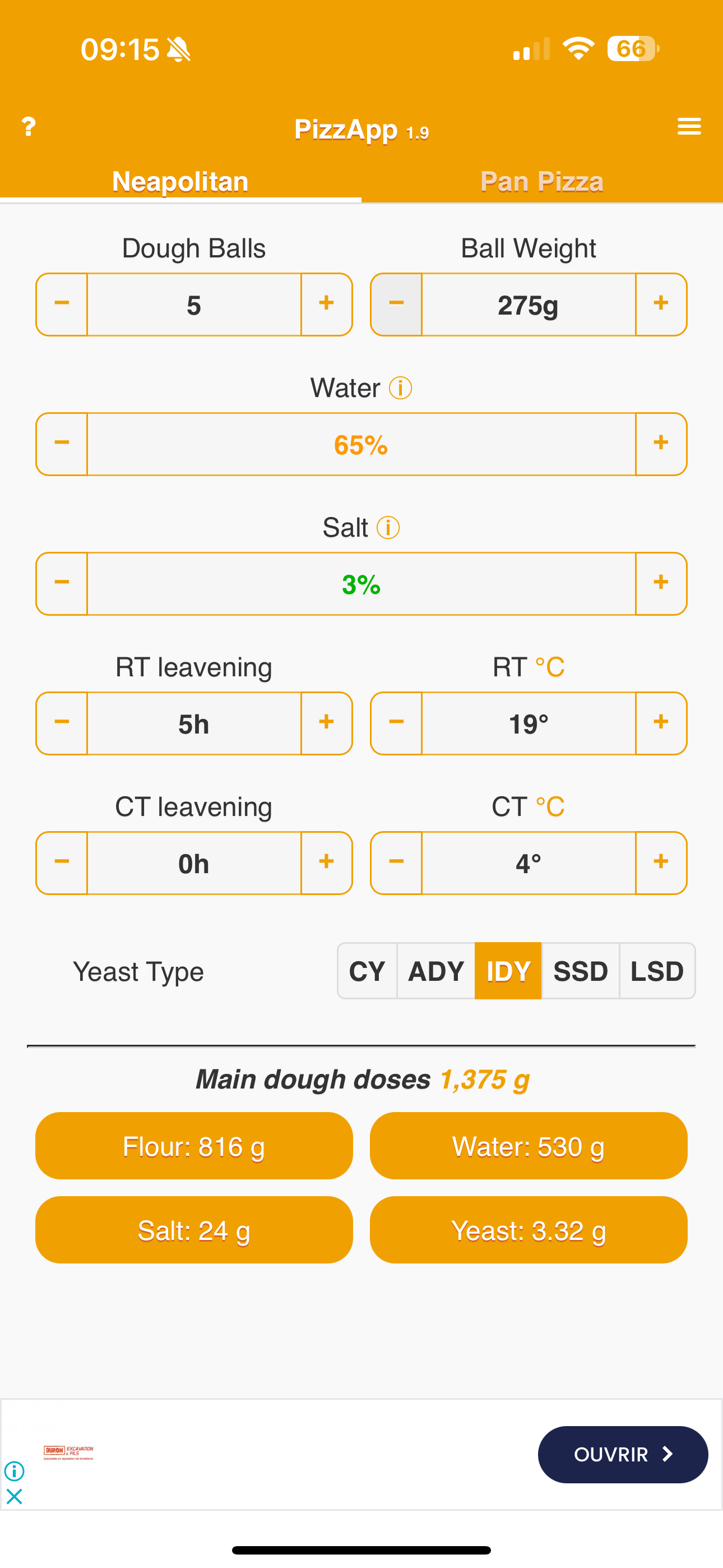Increase CT leavening hours
Viewport: 723px width, 1568px height.
click(x=326, y=862)
